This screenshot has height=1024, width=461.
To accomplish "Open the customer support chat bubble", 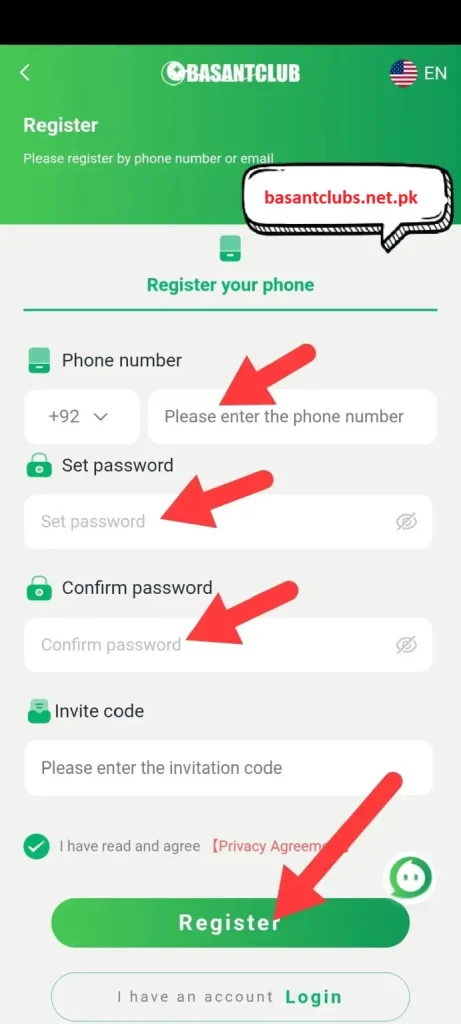I will [x=411, y=875].
